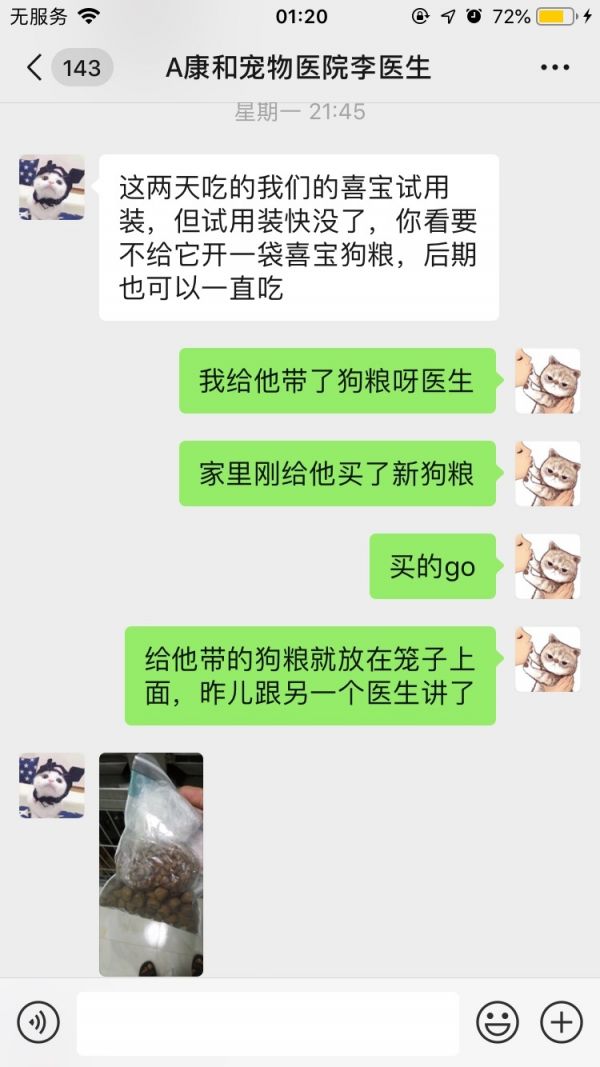Open the chat details overflow menu
The height and width of the screenshot is (1067, 600).
[x=555, y=67]
